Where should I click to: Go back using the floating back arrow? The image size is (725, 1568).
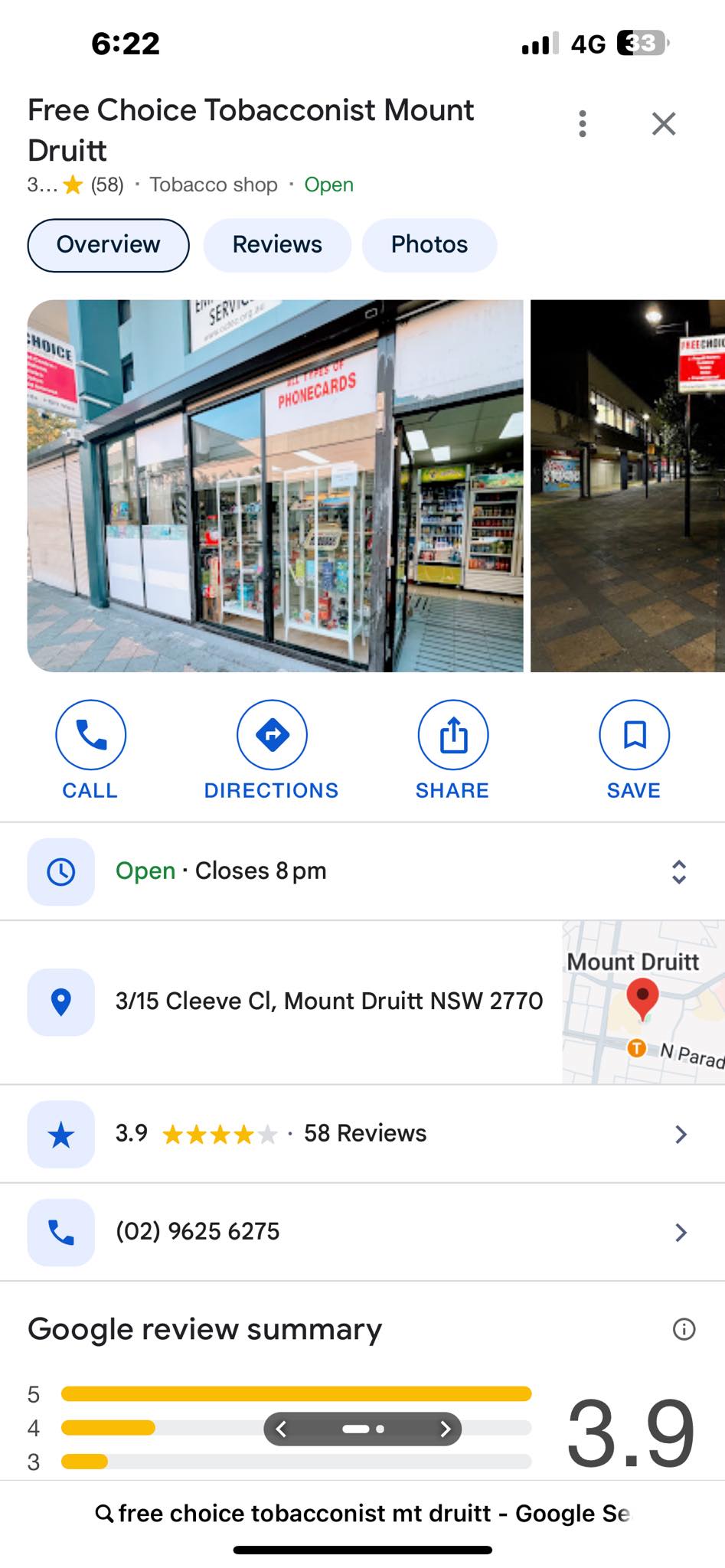pos(281,1429)
